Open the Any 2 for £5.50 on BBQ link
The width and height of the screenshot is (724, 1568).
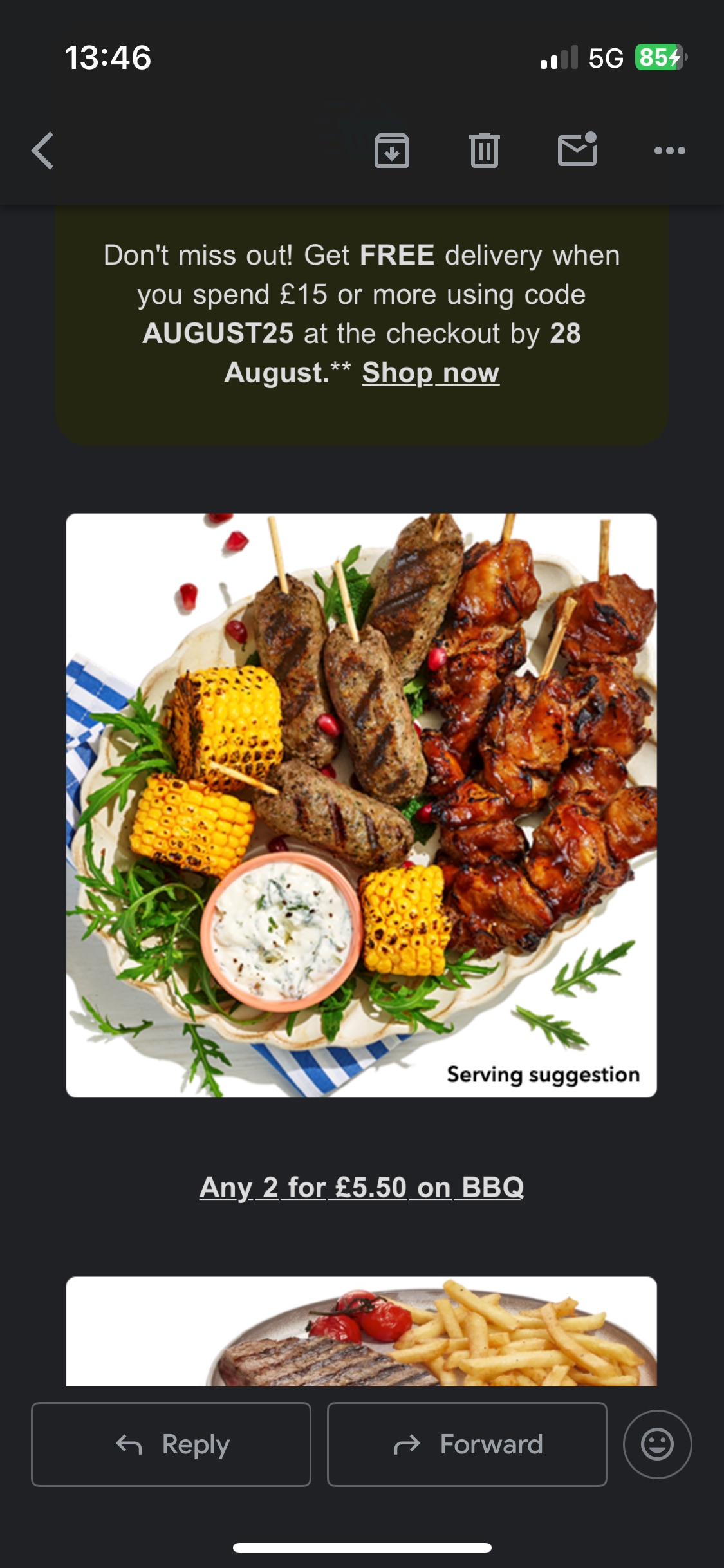pos(361,1187)
